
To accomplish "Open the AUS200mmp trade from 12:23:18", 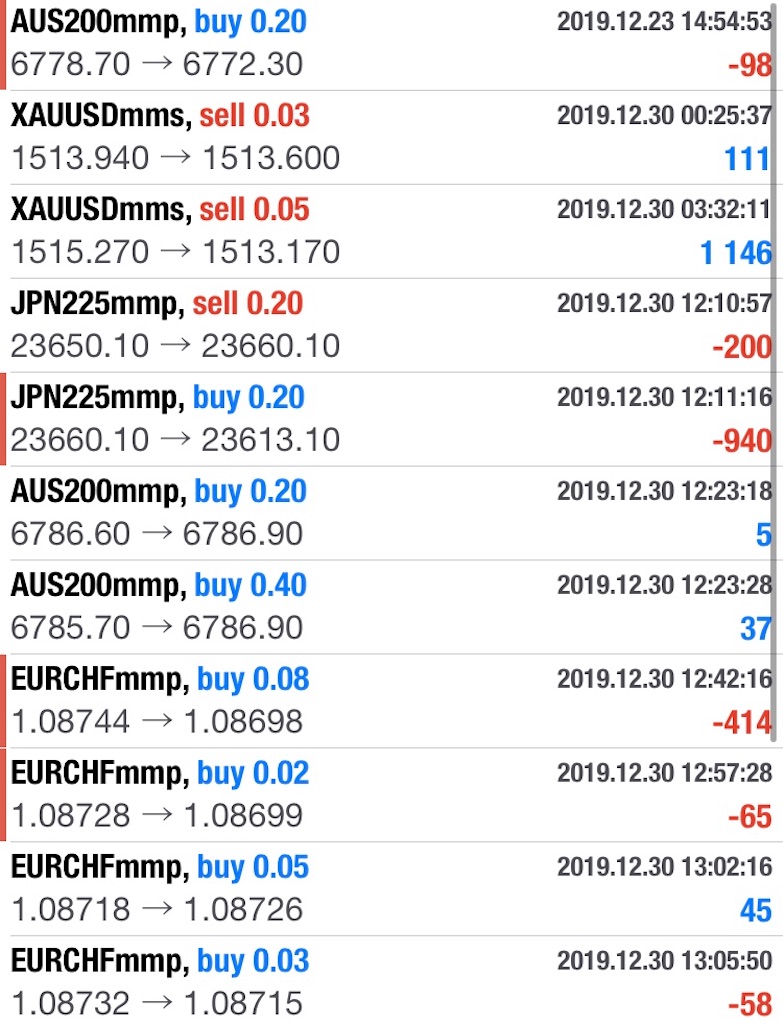I will pyautogui.click(x=390, y=513).
